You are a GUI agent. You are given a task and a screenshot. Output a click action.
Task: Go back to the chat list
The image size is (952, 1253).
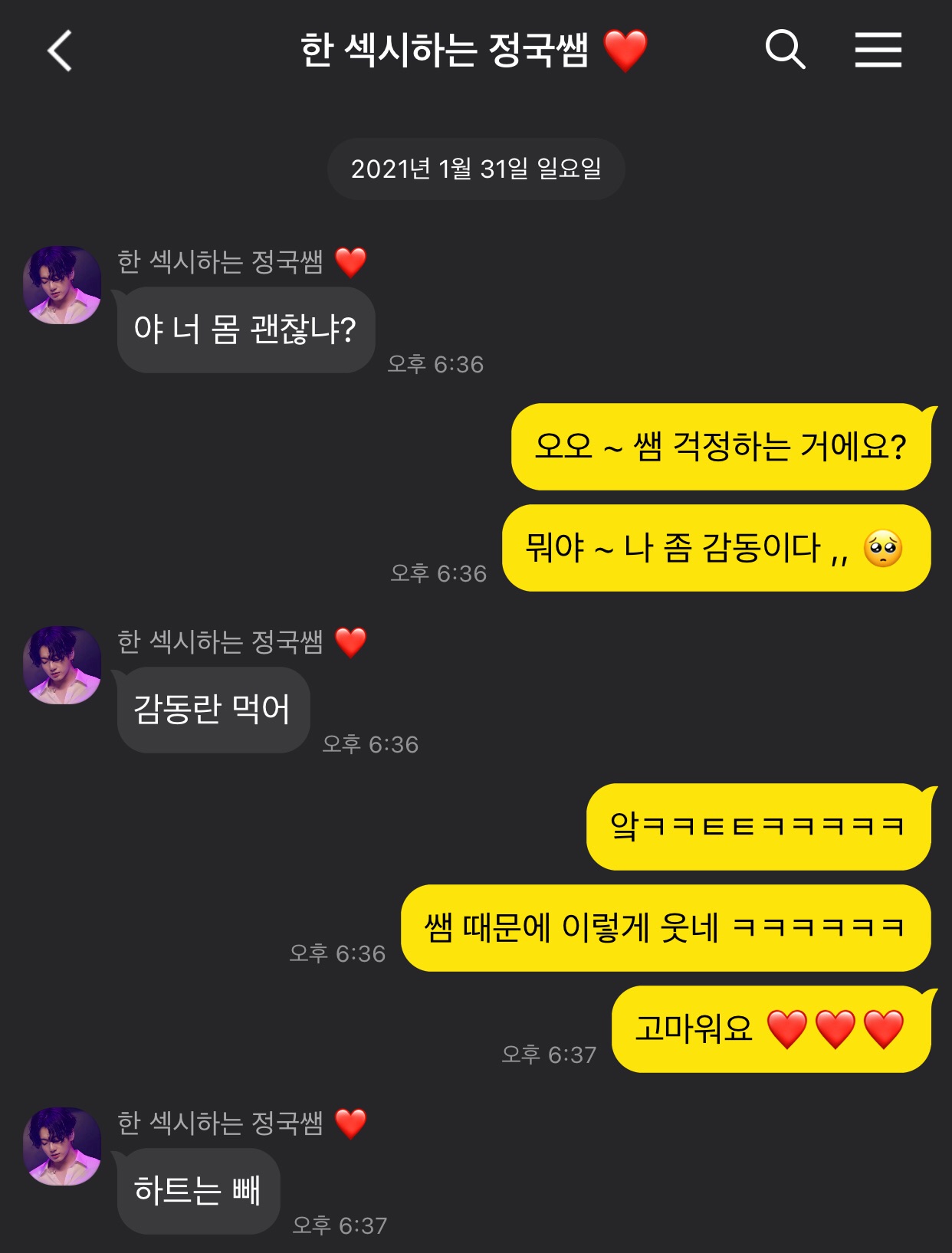60,51
